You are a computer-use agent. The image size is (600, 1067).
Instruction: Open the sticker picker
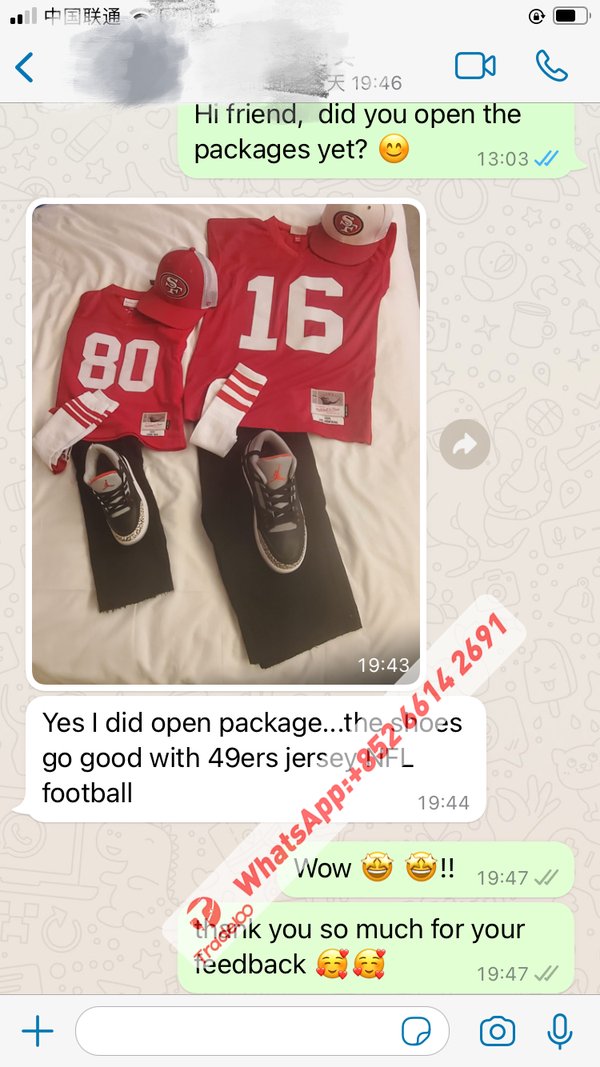(x=414, y=1031)
